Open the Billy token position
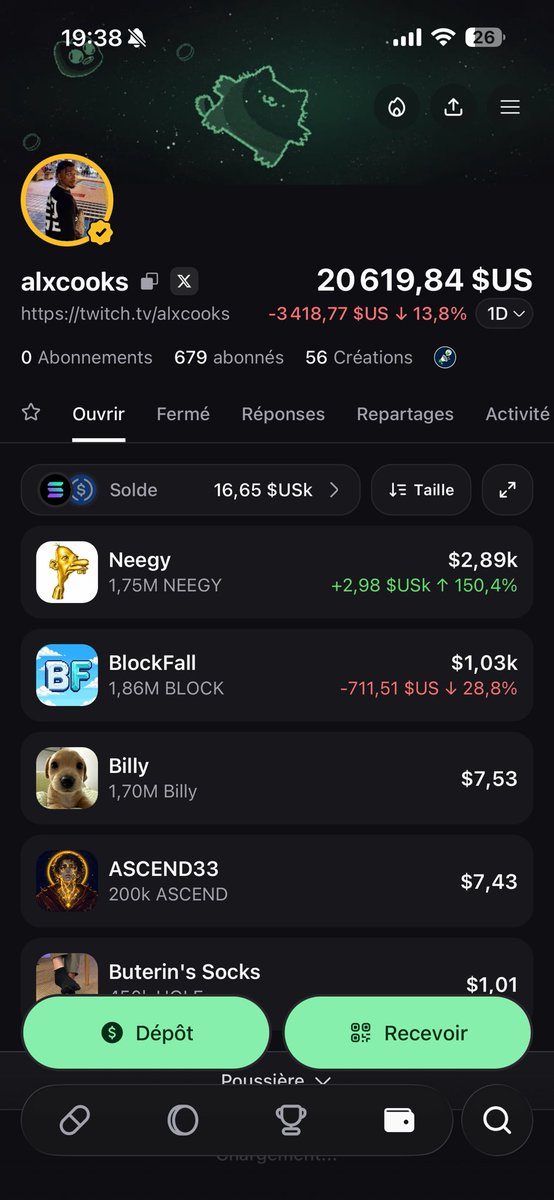Screen dimensions: 554x1200 [277, 778]
